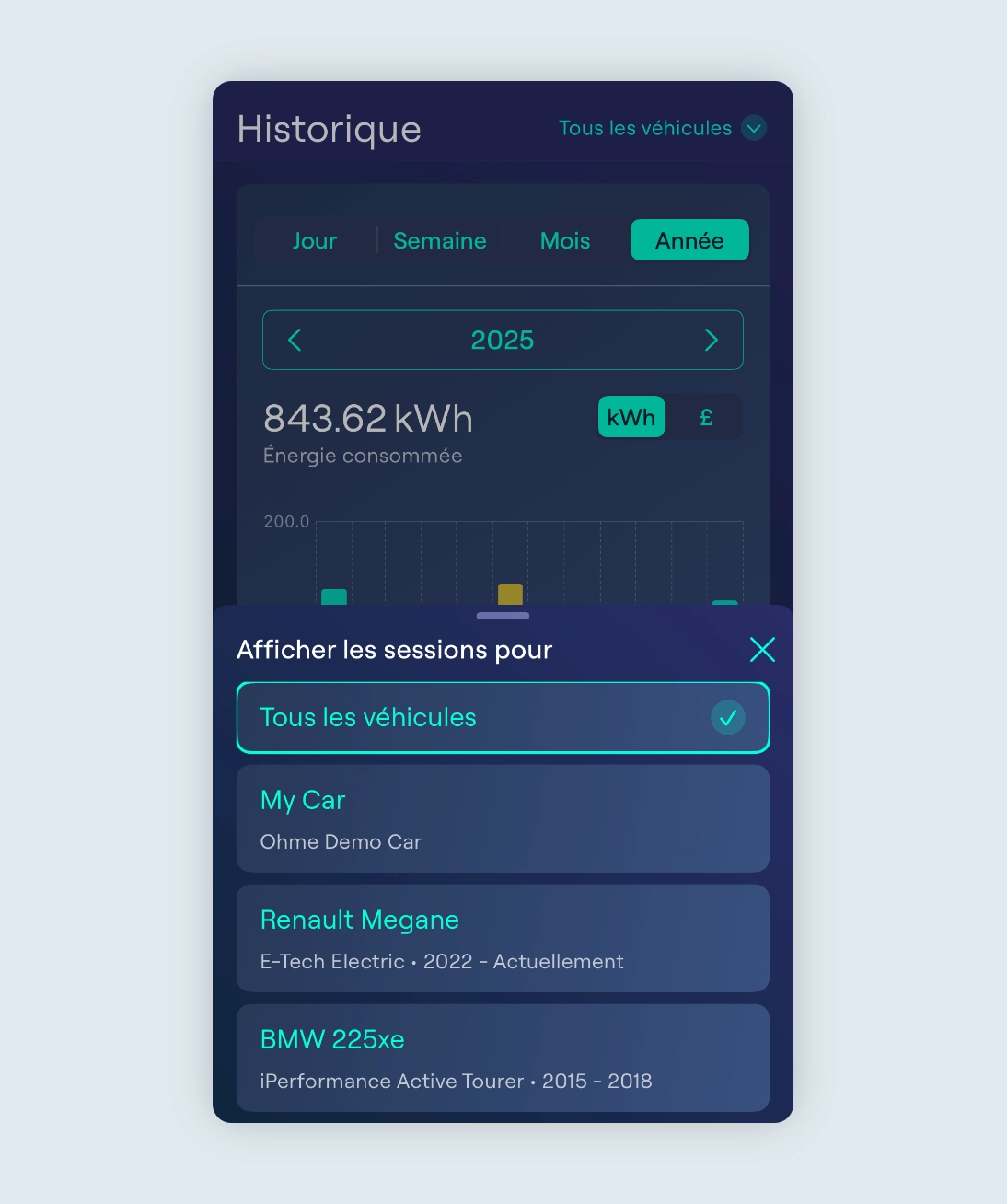The width and height of the screenshot is (1007, 1204).
Task: Choose My Car Ohme Demo Car
Action: (x=503, y=818)
